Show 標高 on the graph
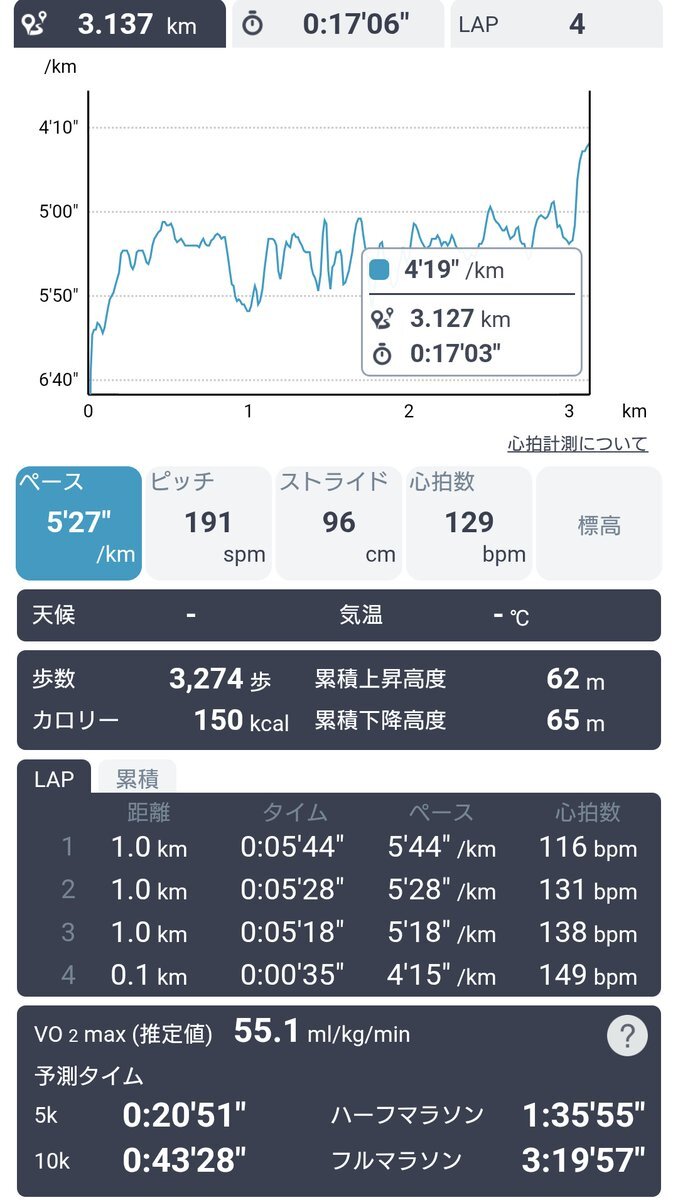The height and width of the screenshot is (1200, 678). (x=599, y=523)
